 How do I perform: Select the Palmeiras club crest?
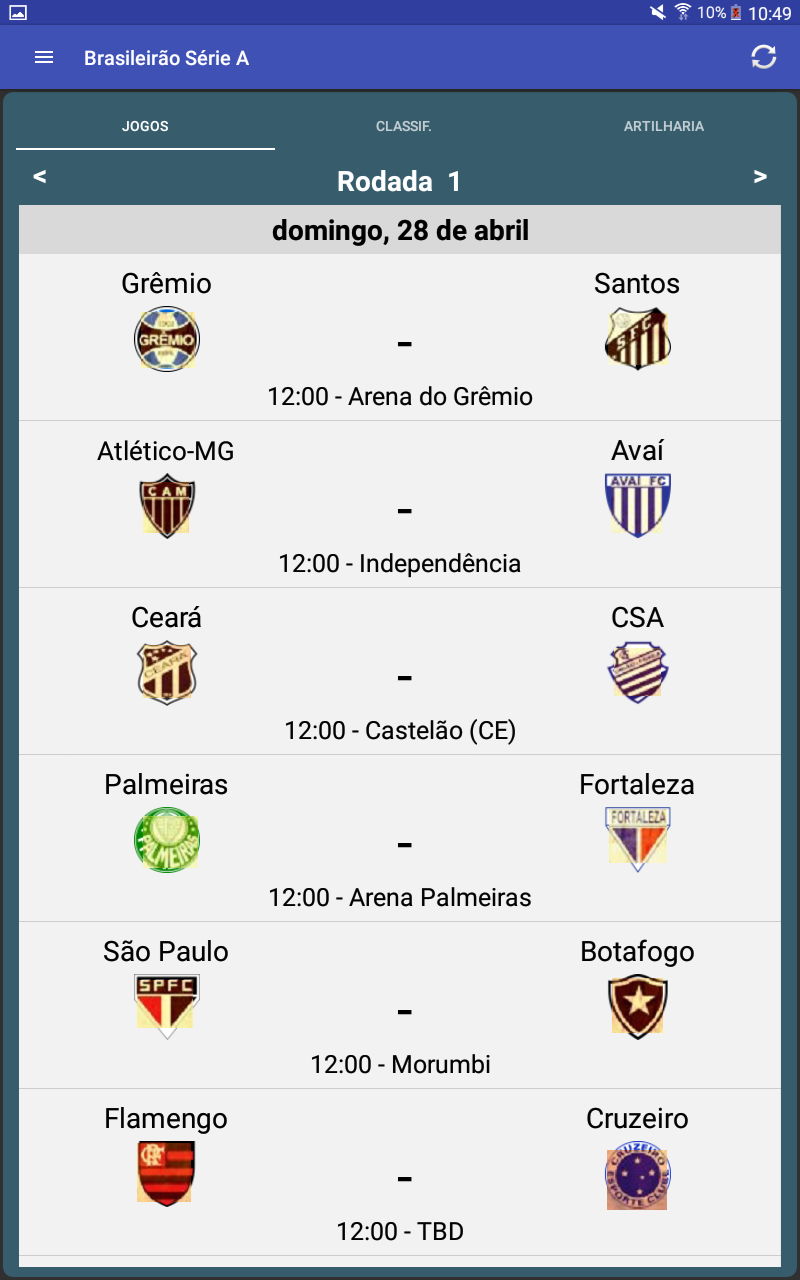pyautogui.click(x=166, y=840)
